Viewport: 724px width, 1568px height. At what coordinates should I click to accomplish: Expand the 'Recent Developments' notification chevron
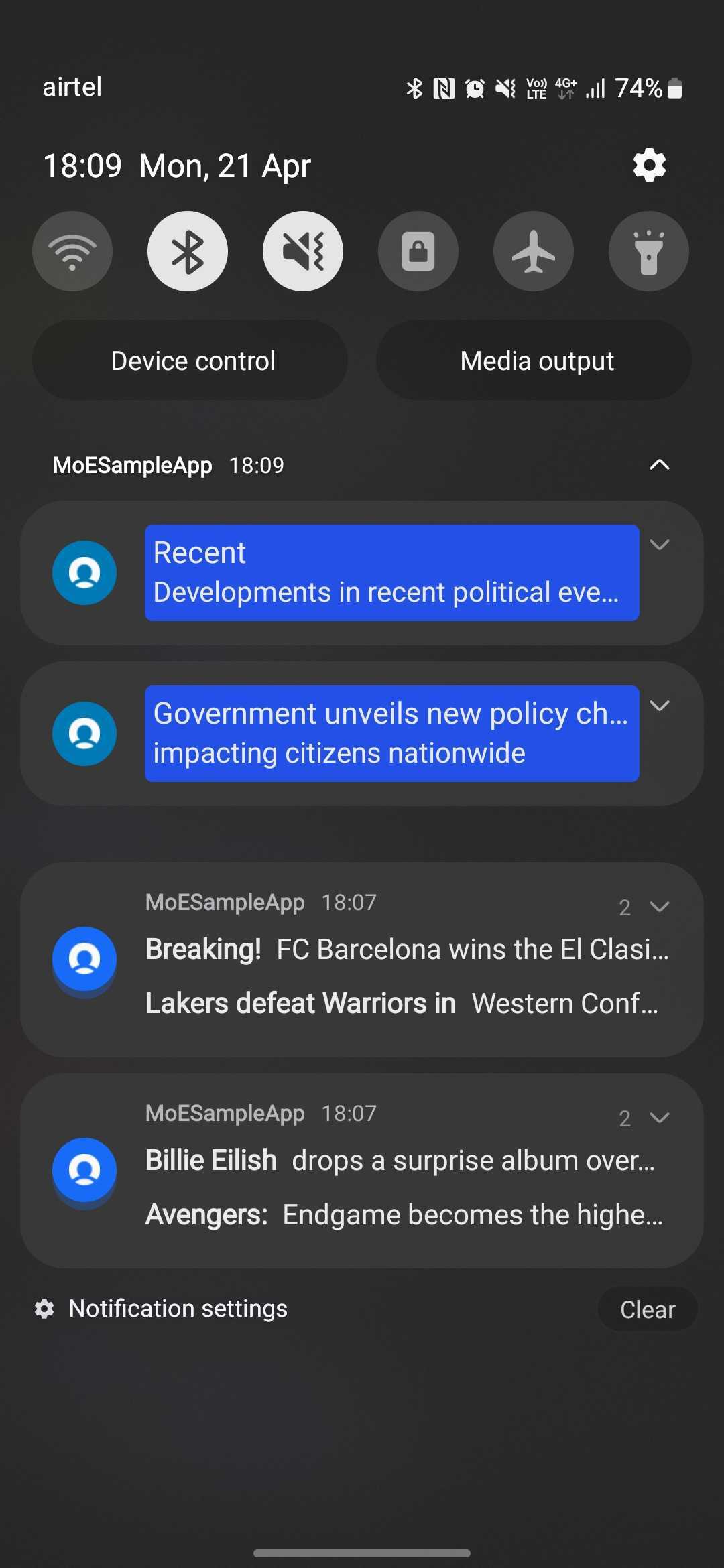point(660,545)
